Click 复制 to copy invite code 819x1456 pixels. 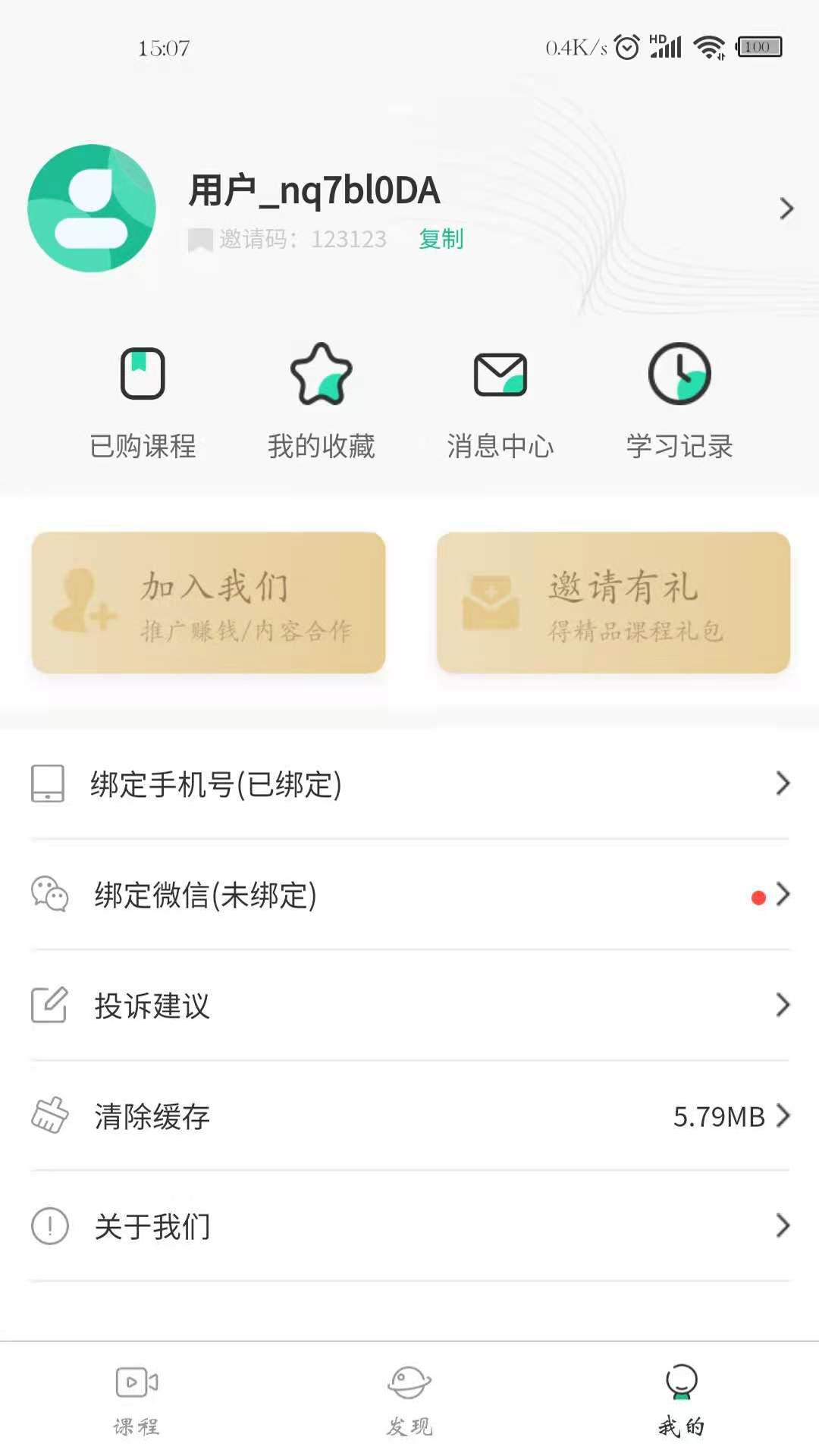tap(440, 240)
